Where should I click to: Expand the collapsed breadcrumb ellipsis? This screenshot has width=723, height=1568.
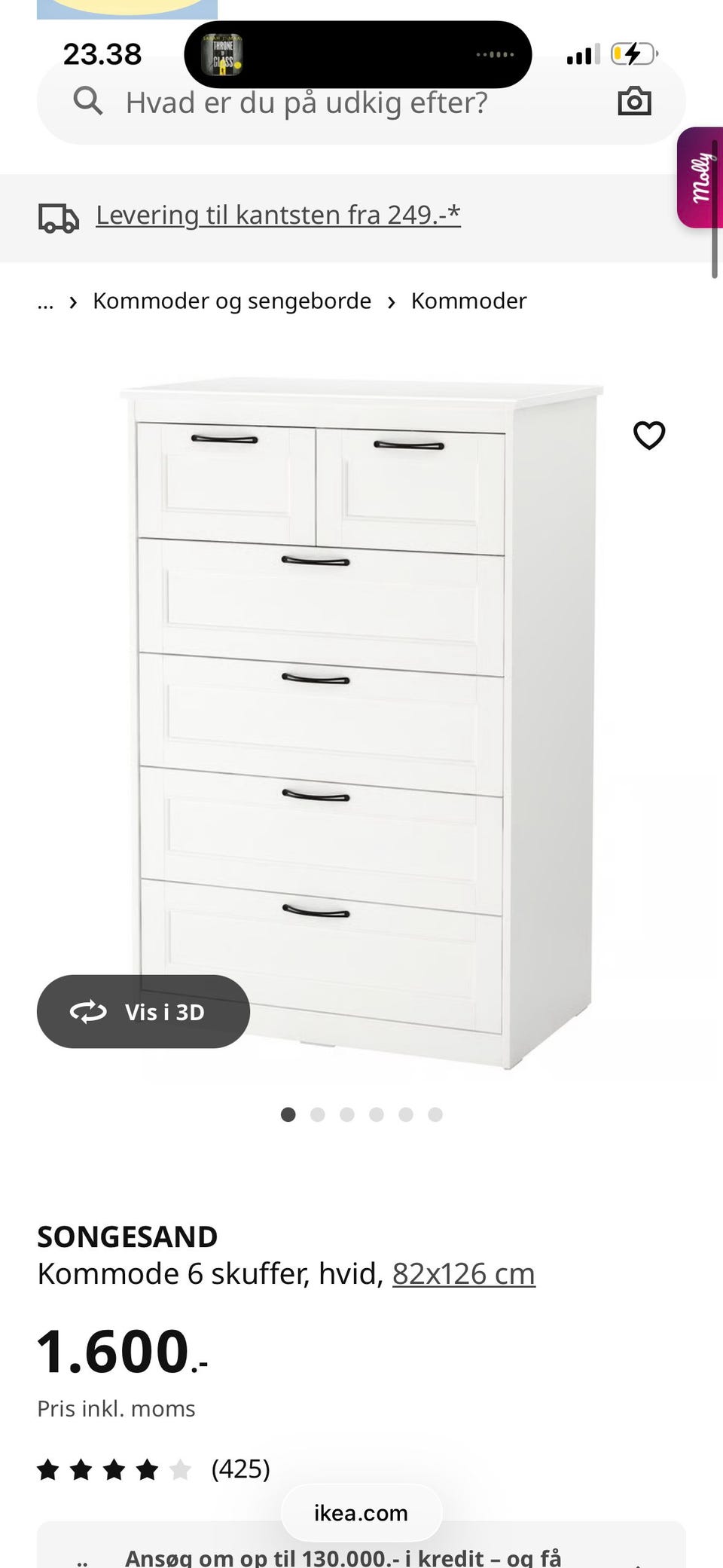pyautogui.click(x=45, y=302)
